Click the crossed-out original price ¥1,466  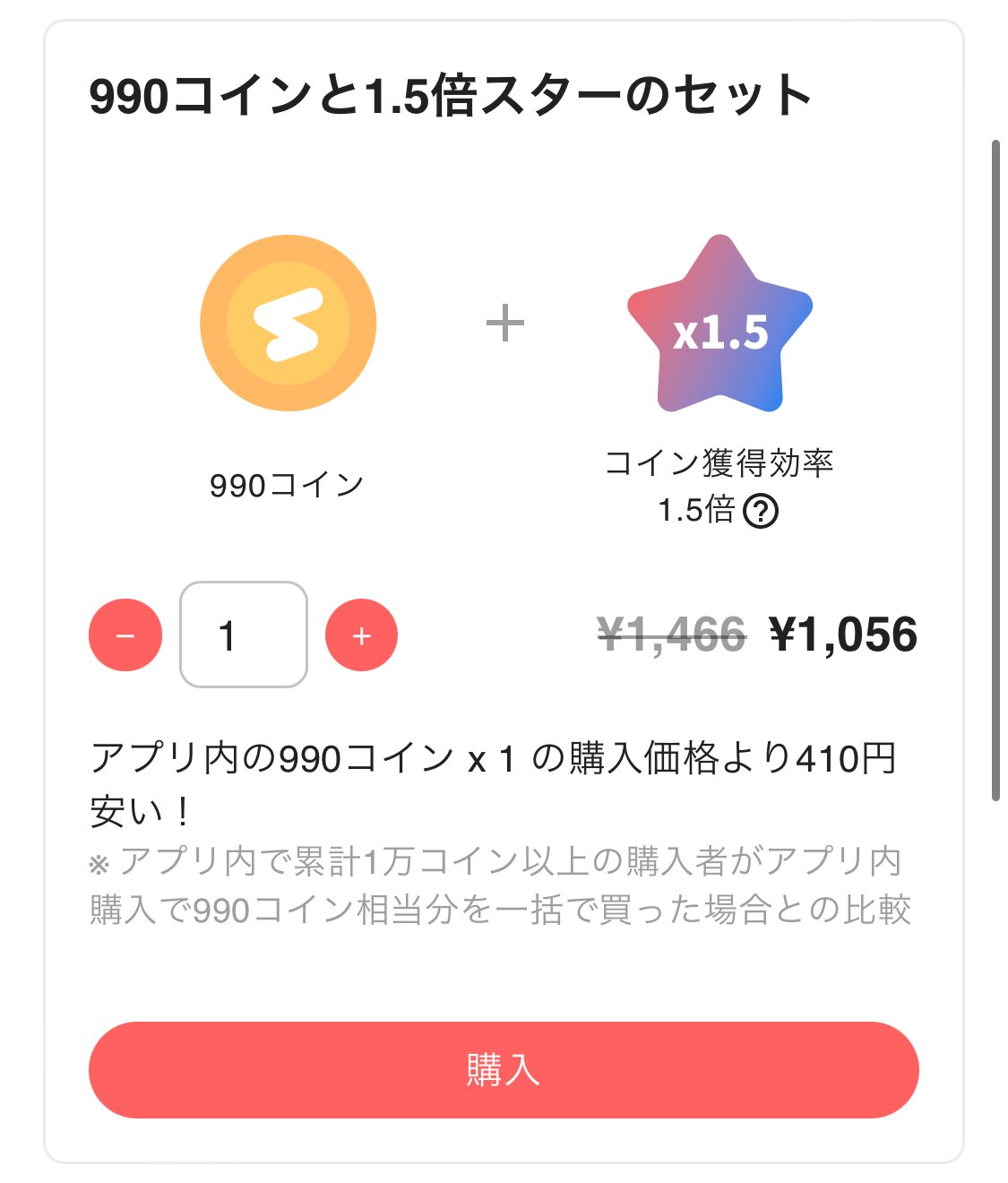click(x=671, y=635)
